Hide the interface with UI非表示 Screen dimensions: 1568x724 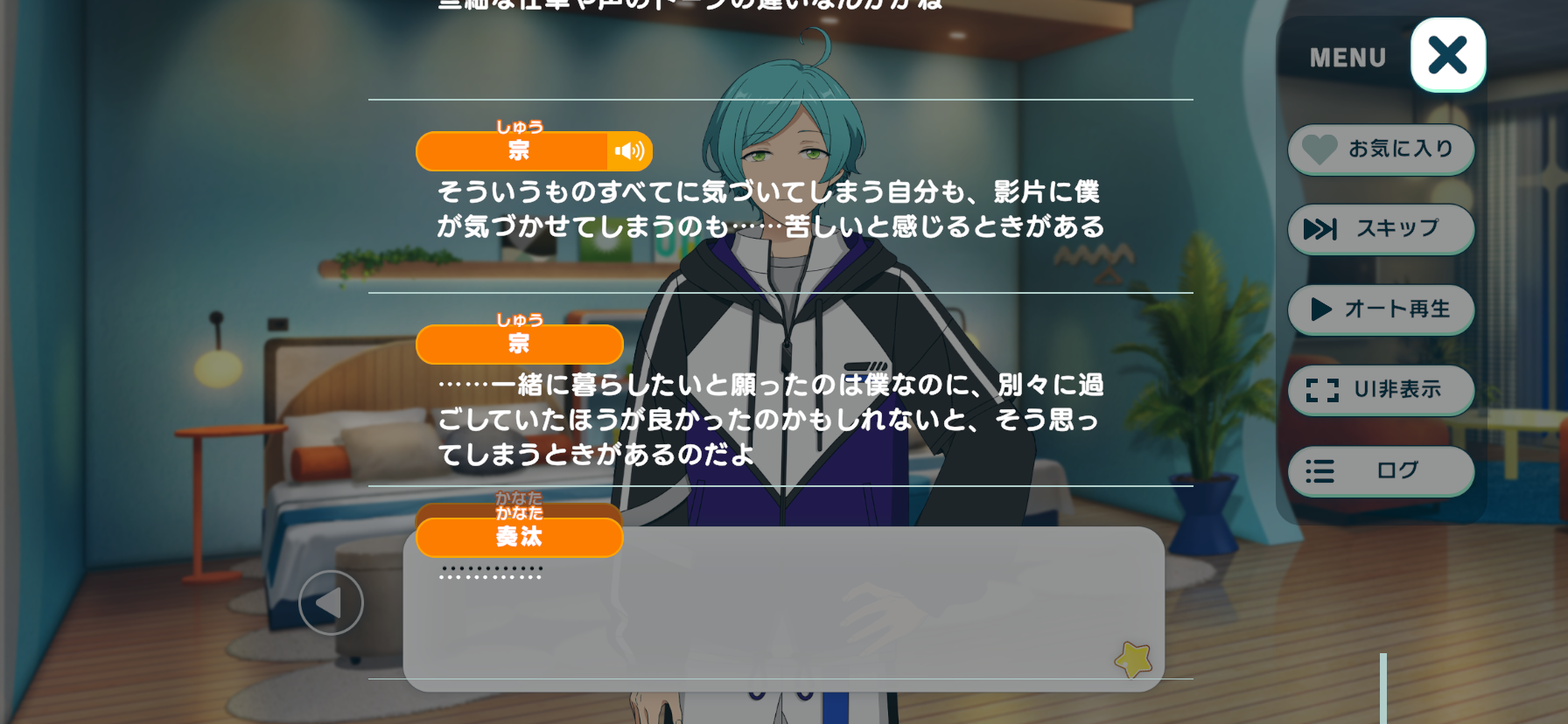pos(1380,390)
